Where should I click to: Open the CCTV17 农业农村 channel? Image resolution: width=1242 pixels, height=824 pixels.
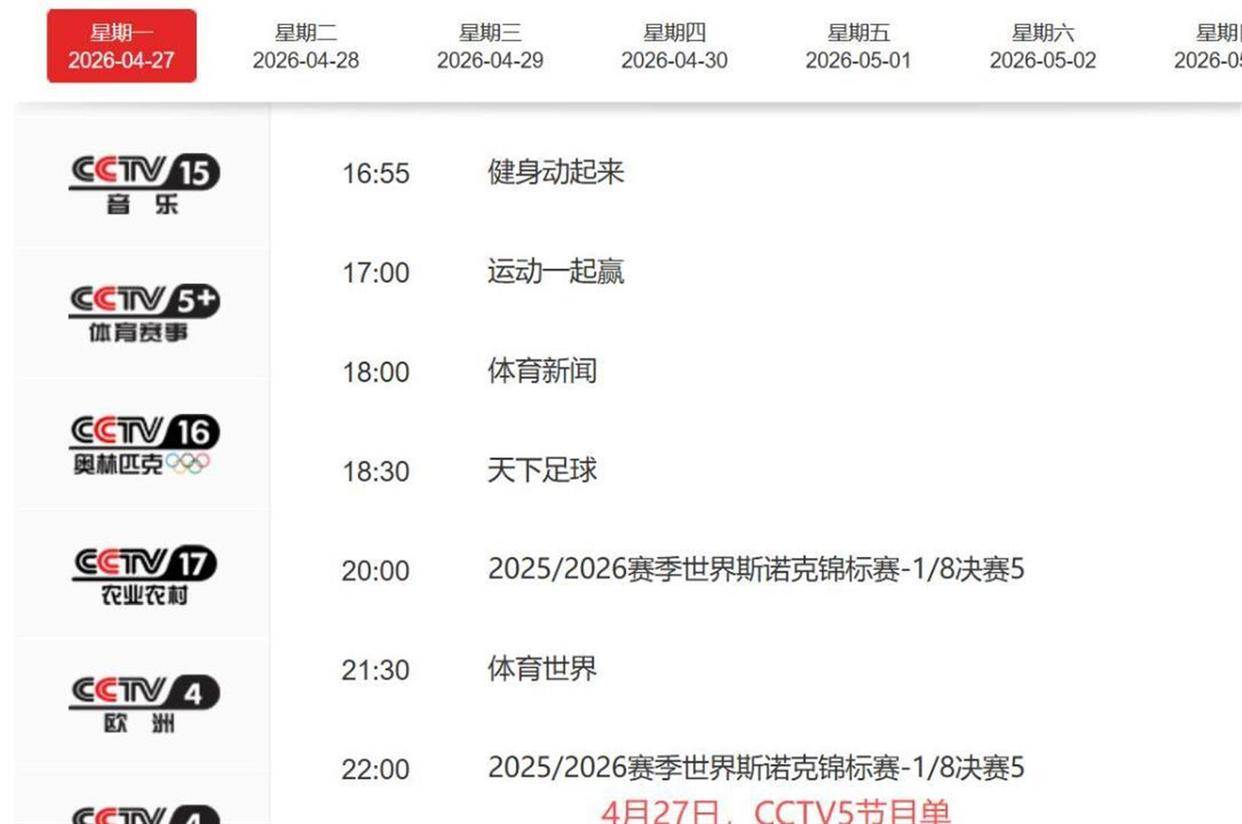(143, 576)
